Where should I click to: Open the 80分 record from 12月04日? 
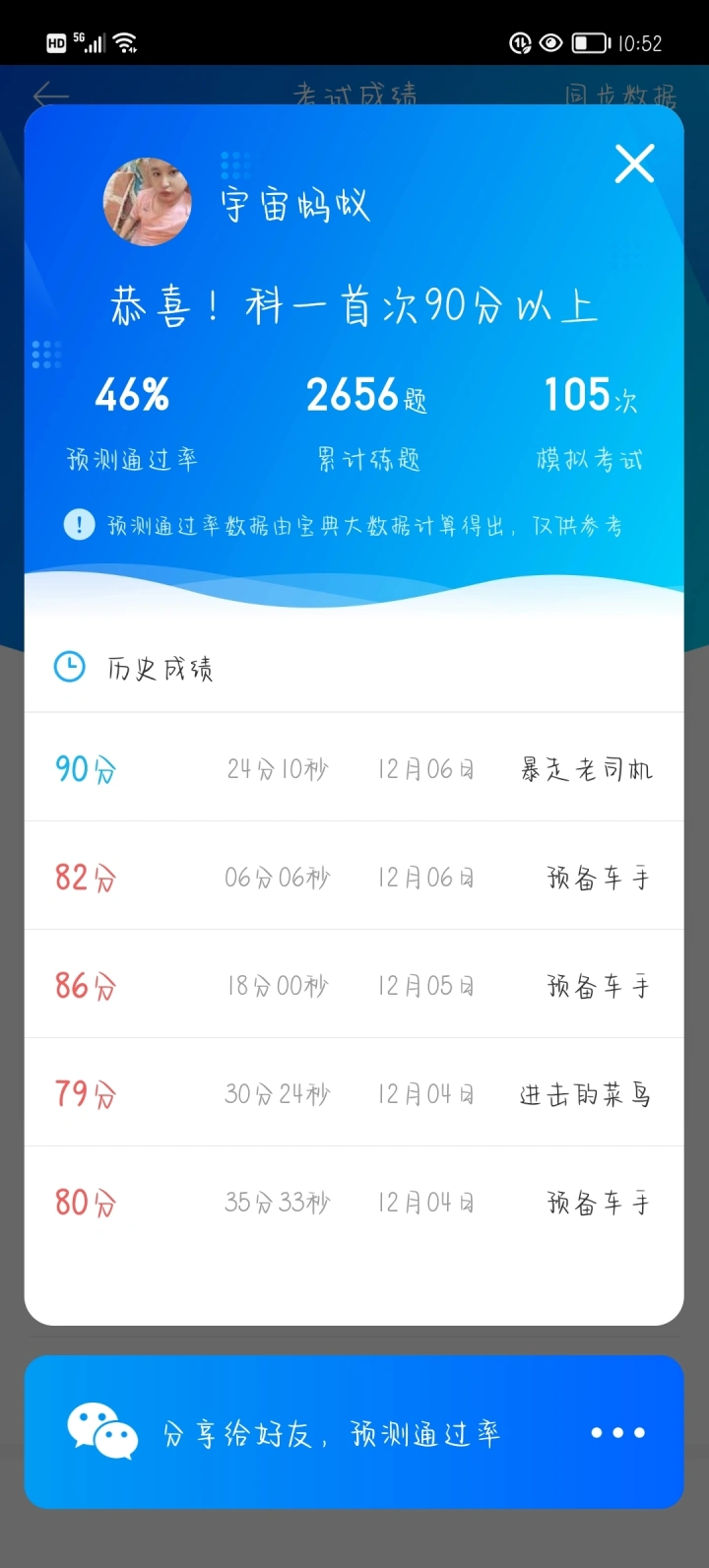pos(354,1202)
